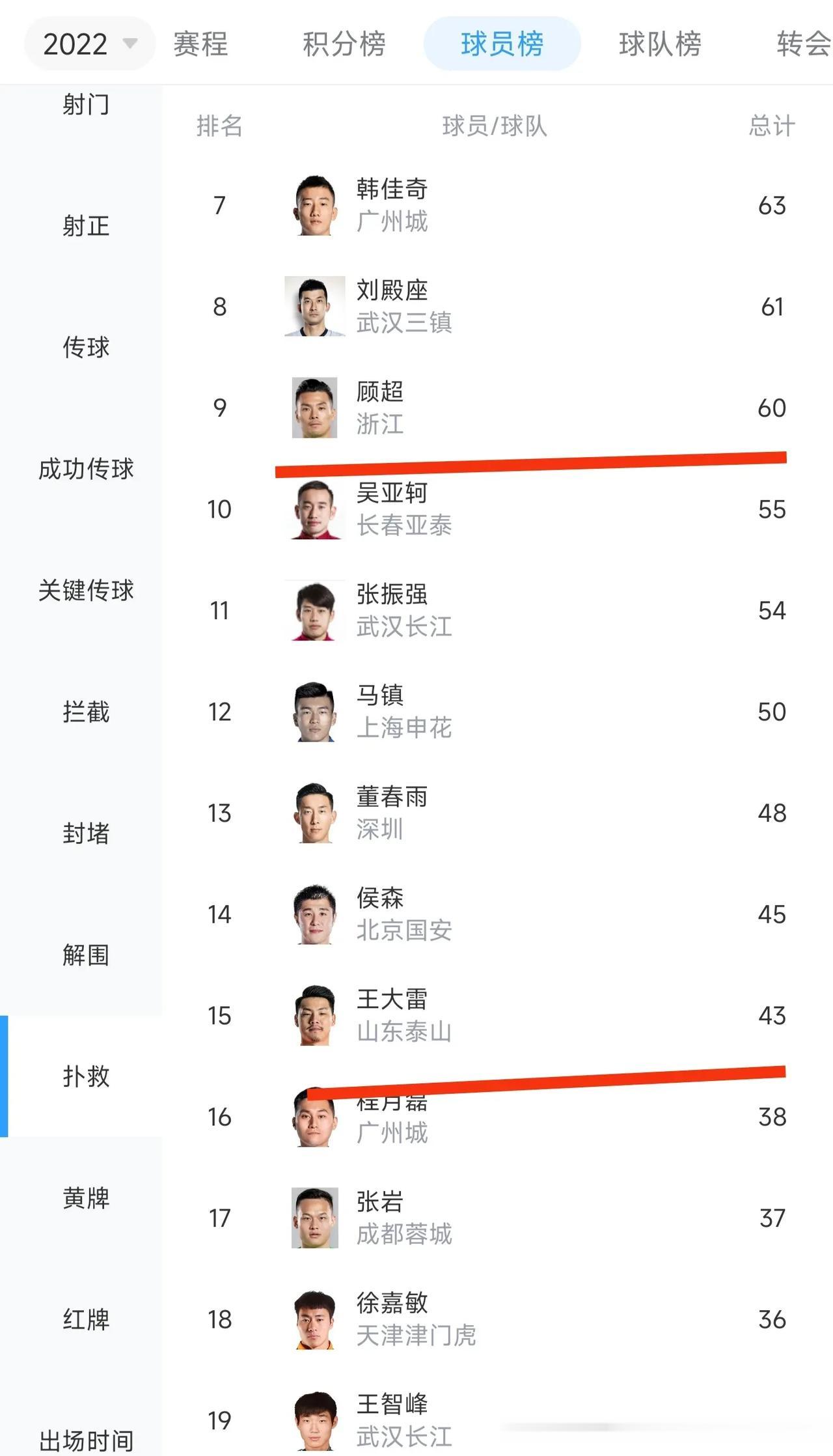Open player 徐嘉敏's row
Viewport: 833px width, 1456px height.
pos(498,1320)
